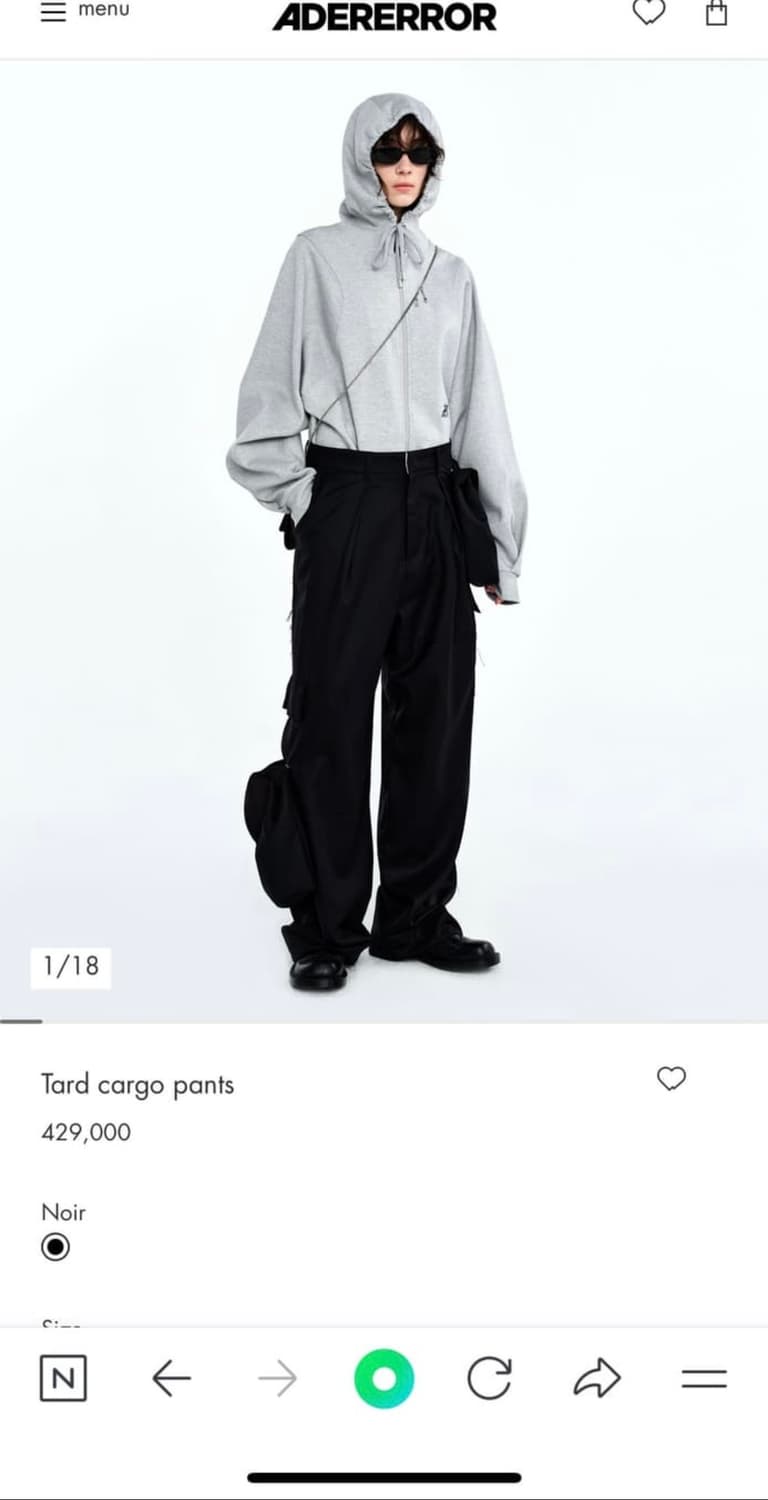This screenshot has height=1500, width=768.
Task: Expand the Noir color option list
Action: 63,1213
